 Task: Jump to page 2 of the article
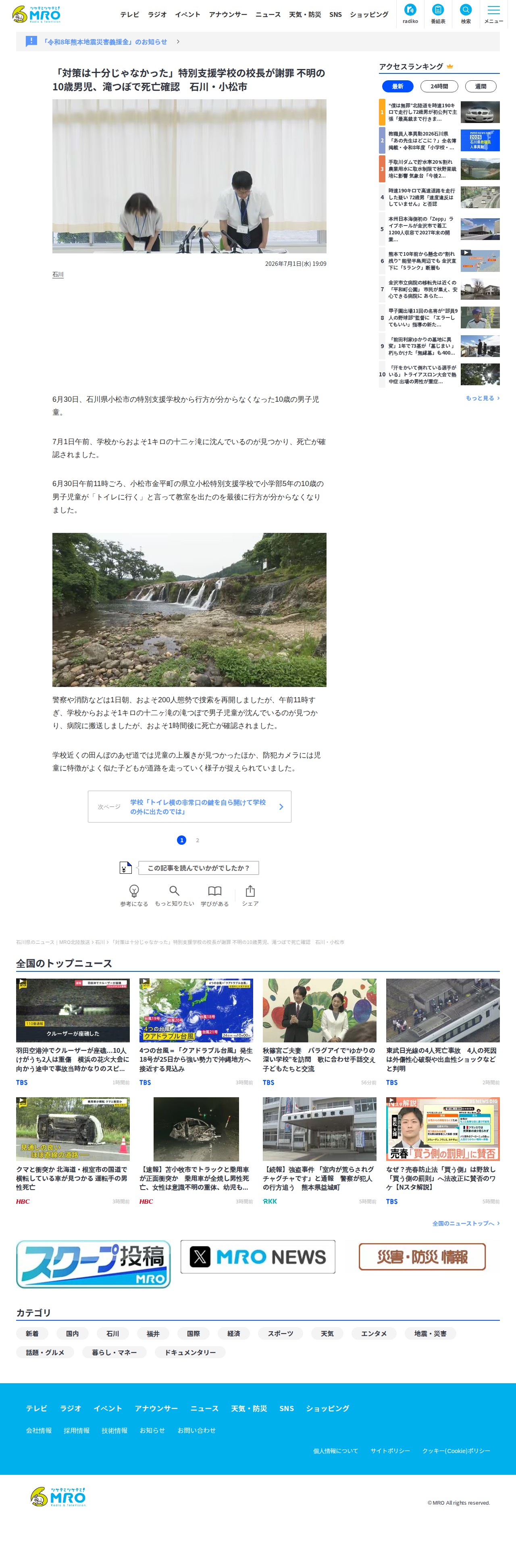[x=197, y=840]
